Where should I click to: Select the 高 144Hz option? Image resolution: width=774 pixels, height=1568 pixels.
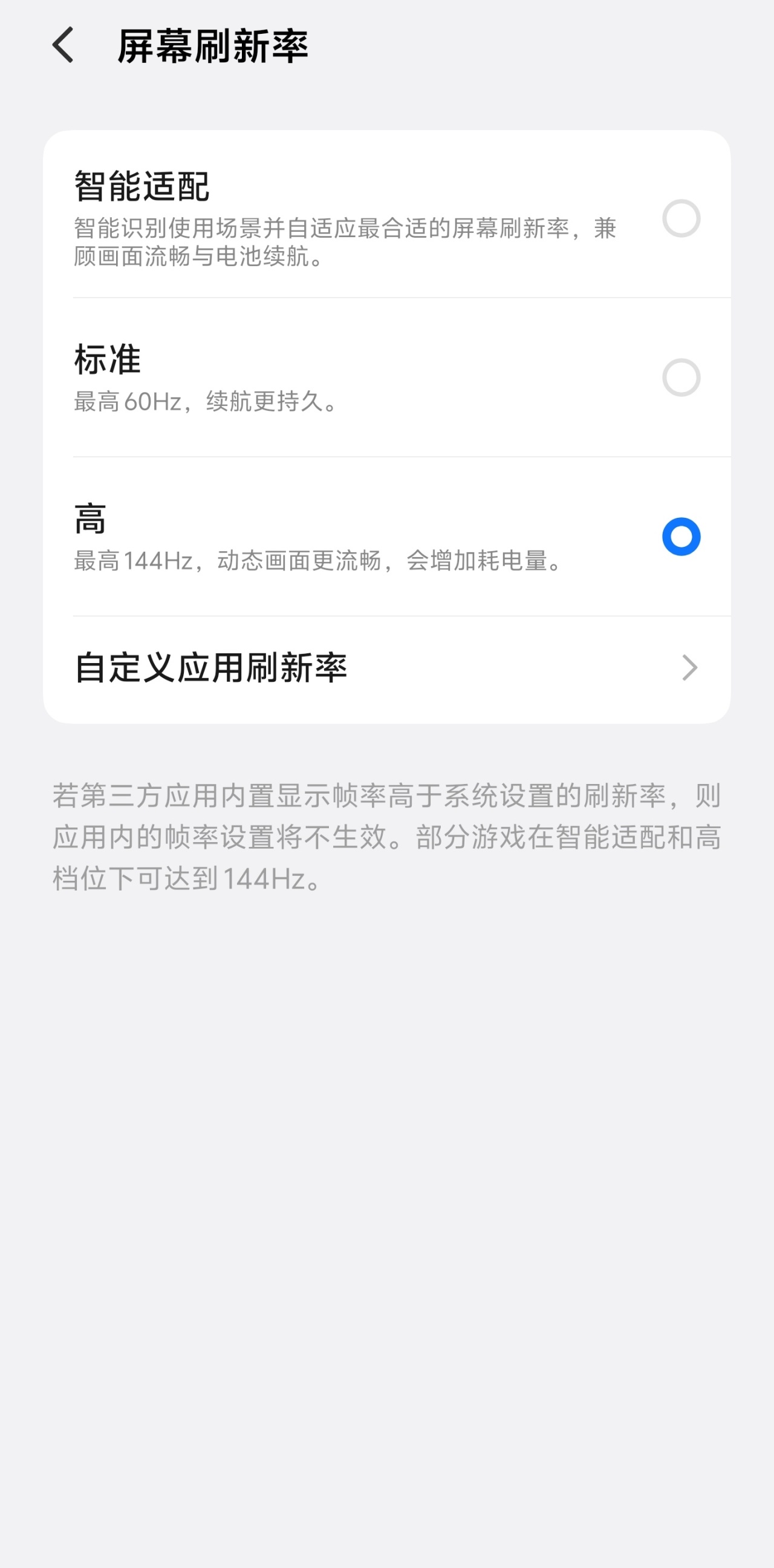pyautogui.click(x=680, y=537)
